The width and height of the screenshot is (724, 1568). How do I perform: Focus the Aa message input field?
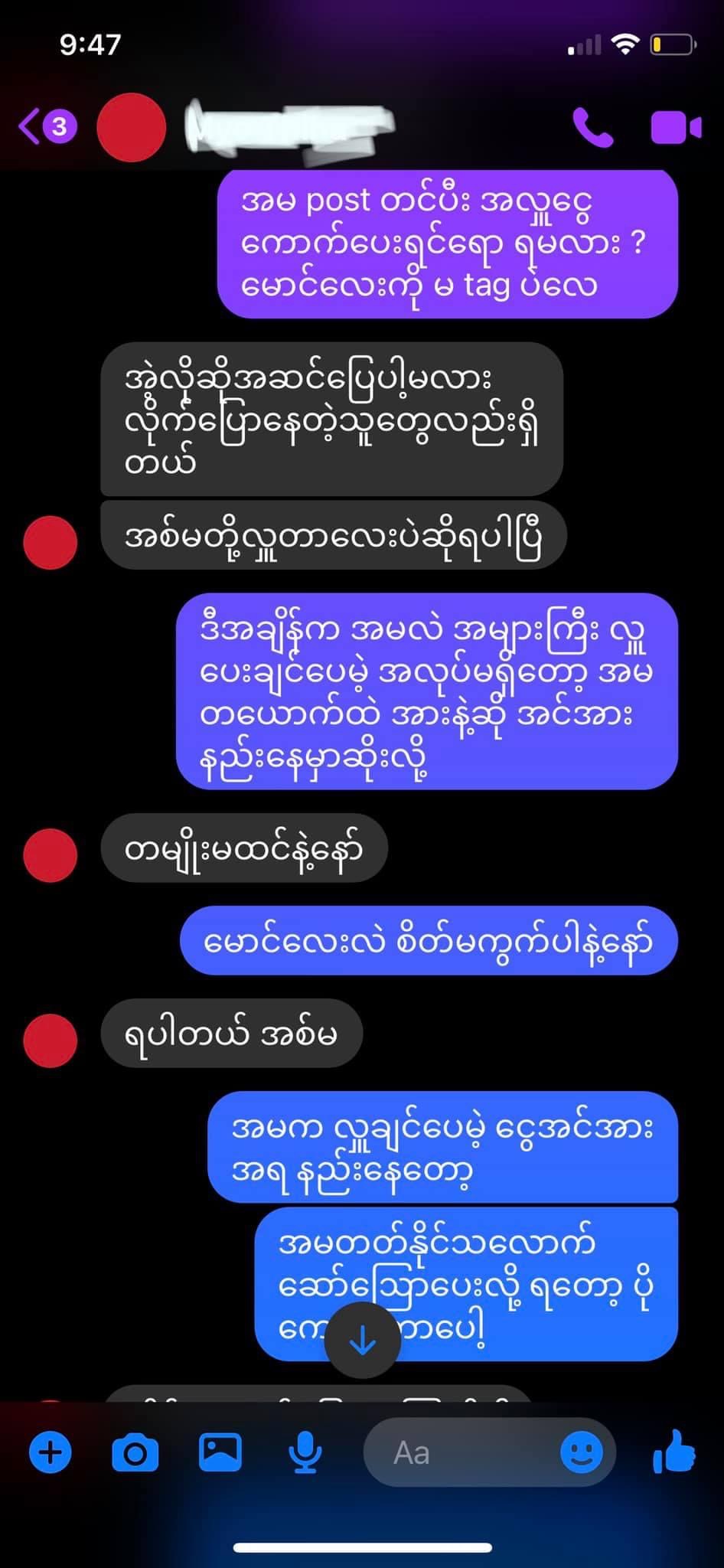click(x=459, y=1452)
